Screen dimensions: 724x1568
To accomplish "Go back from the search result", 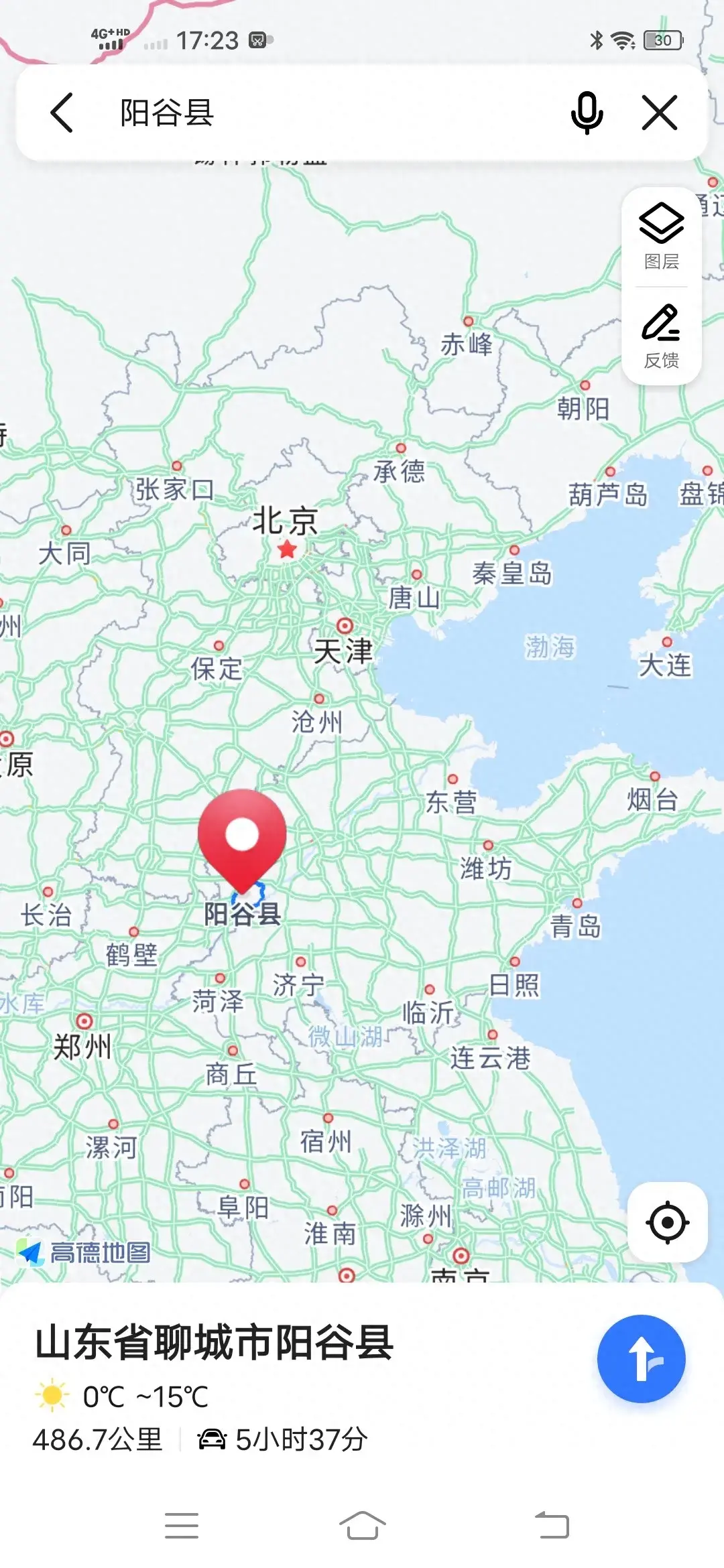I will click(x=62, y=113).
